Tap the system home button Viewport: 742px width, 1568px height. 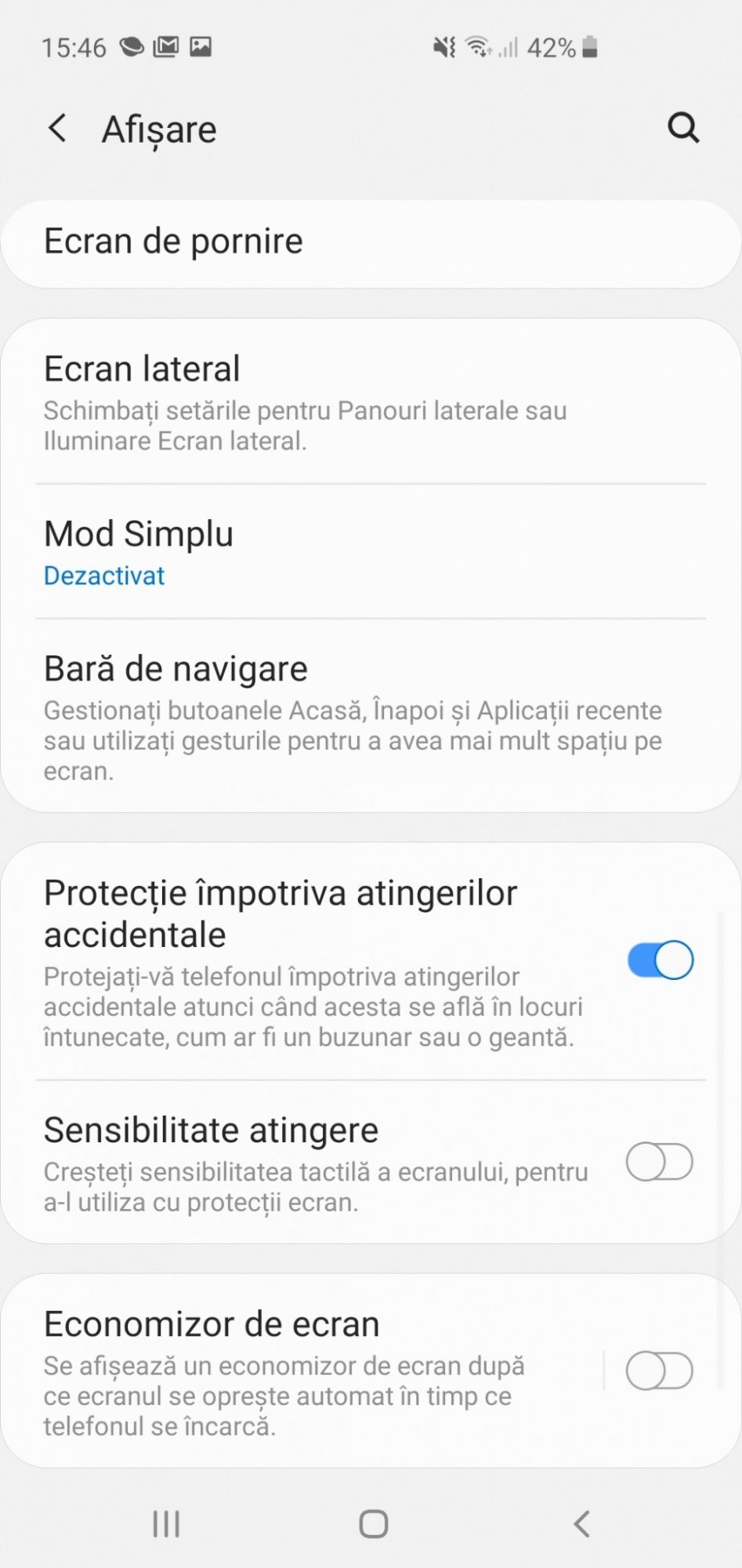pos(373,1524)
